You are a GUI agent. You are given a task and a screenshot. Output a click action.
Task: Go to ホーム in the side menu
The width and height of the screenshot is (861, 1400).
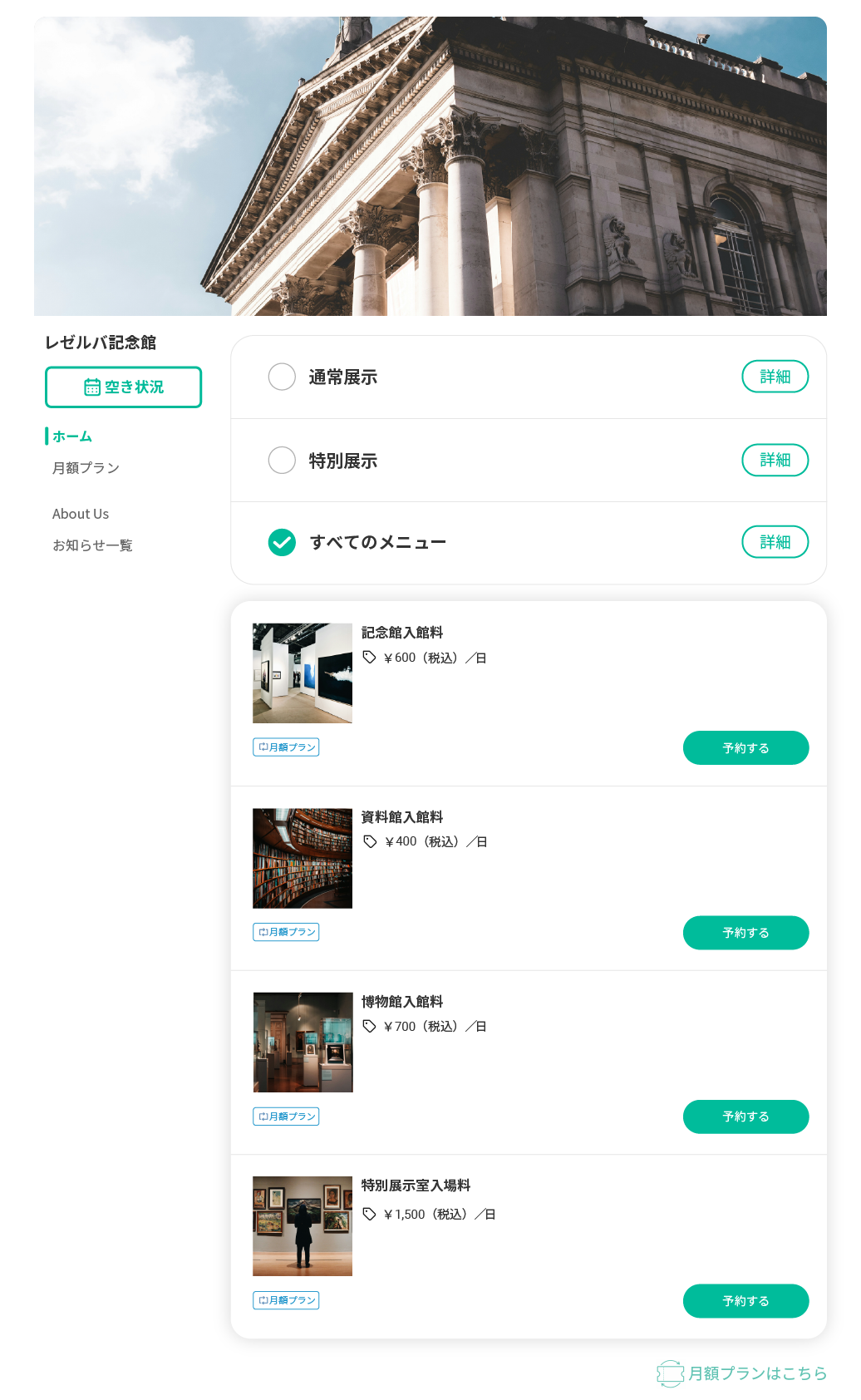coord(72,436)
